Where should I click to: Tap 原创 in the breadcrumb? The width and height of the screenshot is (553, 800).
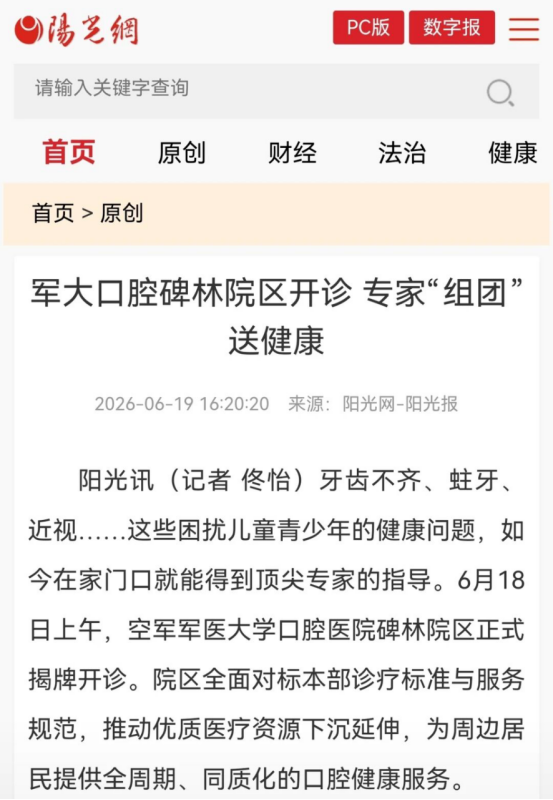click(x=121, y=213)
